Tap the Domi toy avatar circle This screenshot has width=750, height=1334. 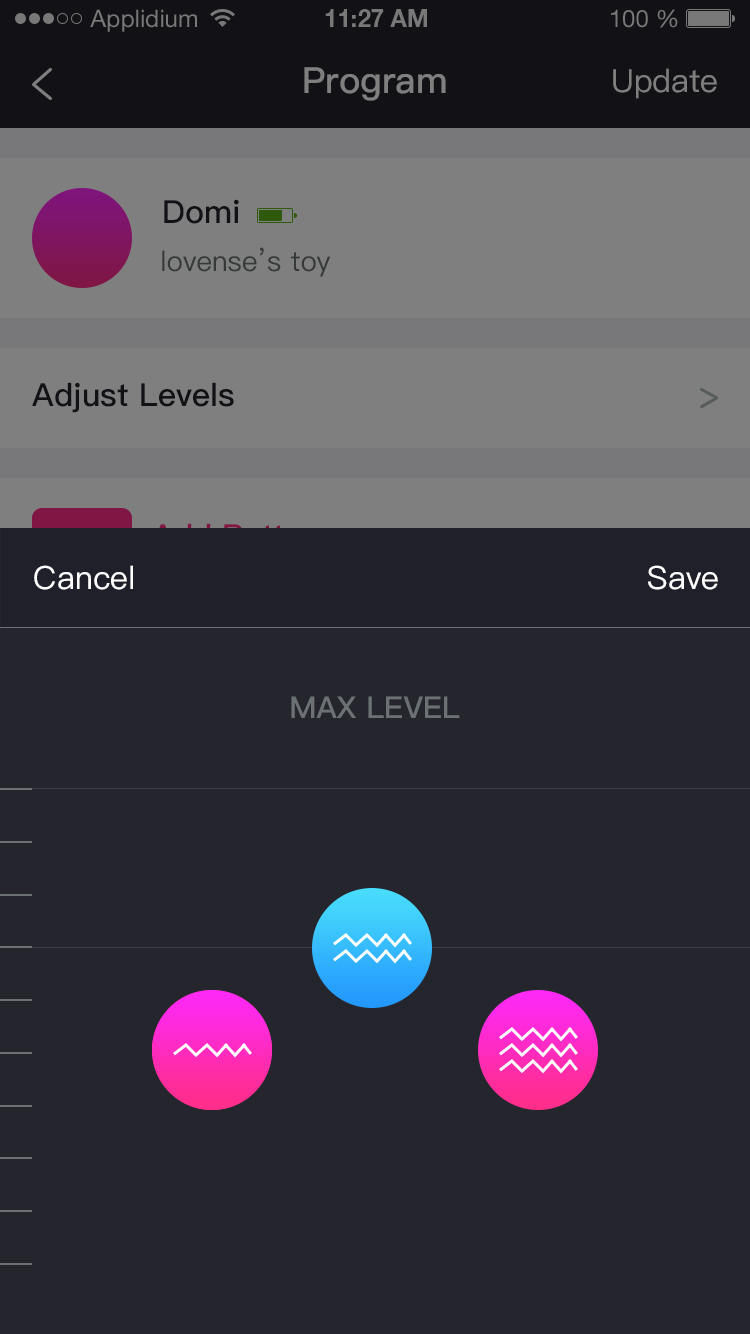(82, 238)
